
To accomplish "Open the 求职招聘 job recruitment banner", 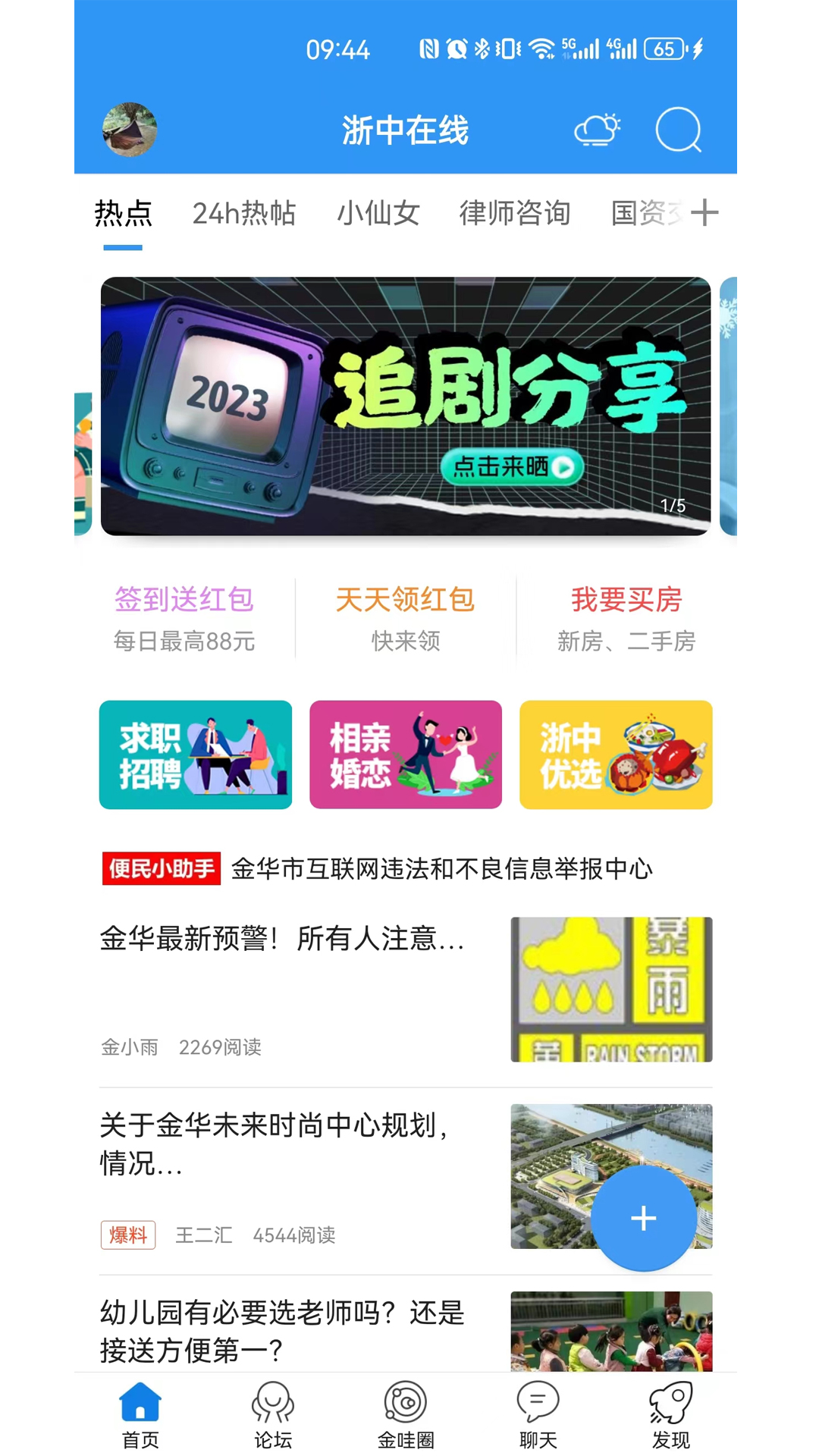I will click(x=195, y=755).
